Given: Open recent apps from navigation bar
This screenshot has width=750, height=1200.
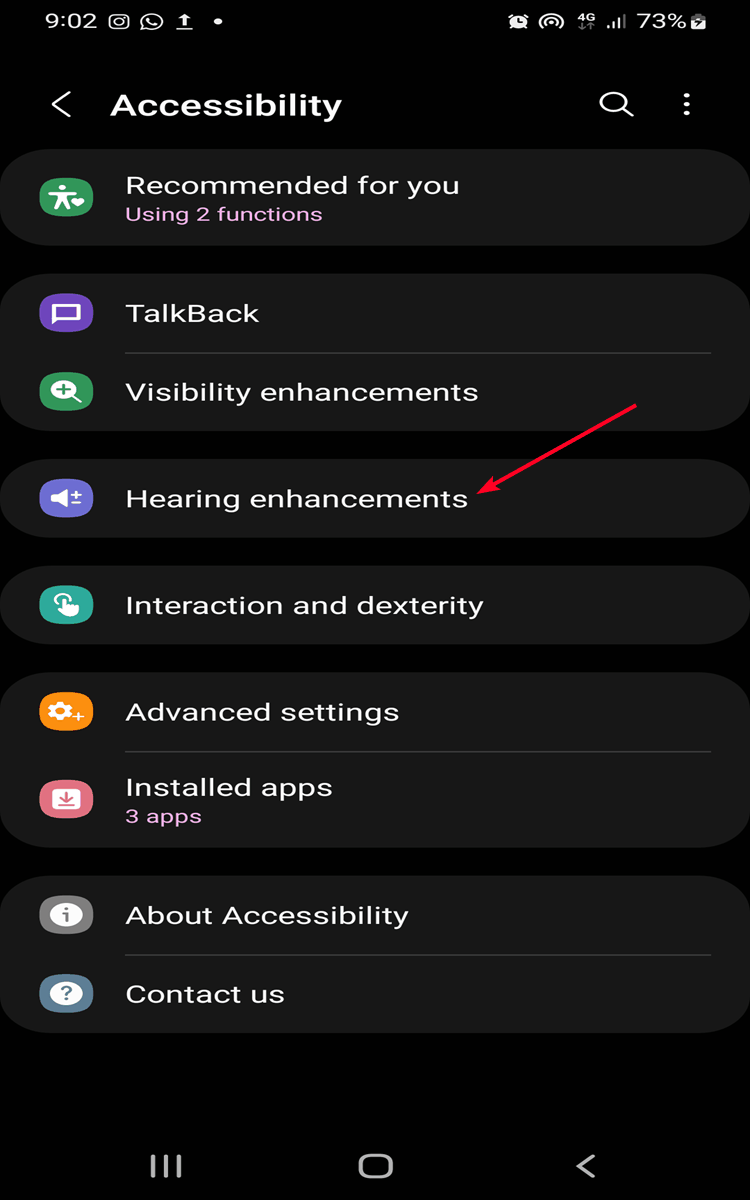Looking at the screenshot, I should 165,1164.
